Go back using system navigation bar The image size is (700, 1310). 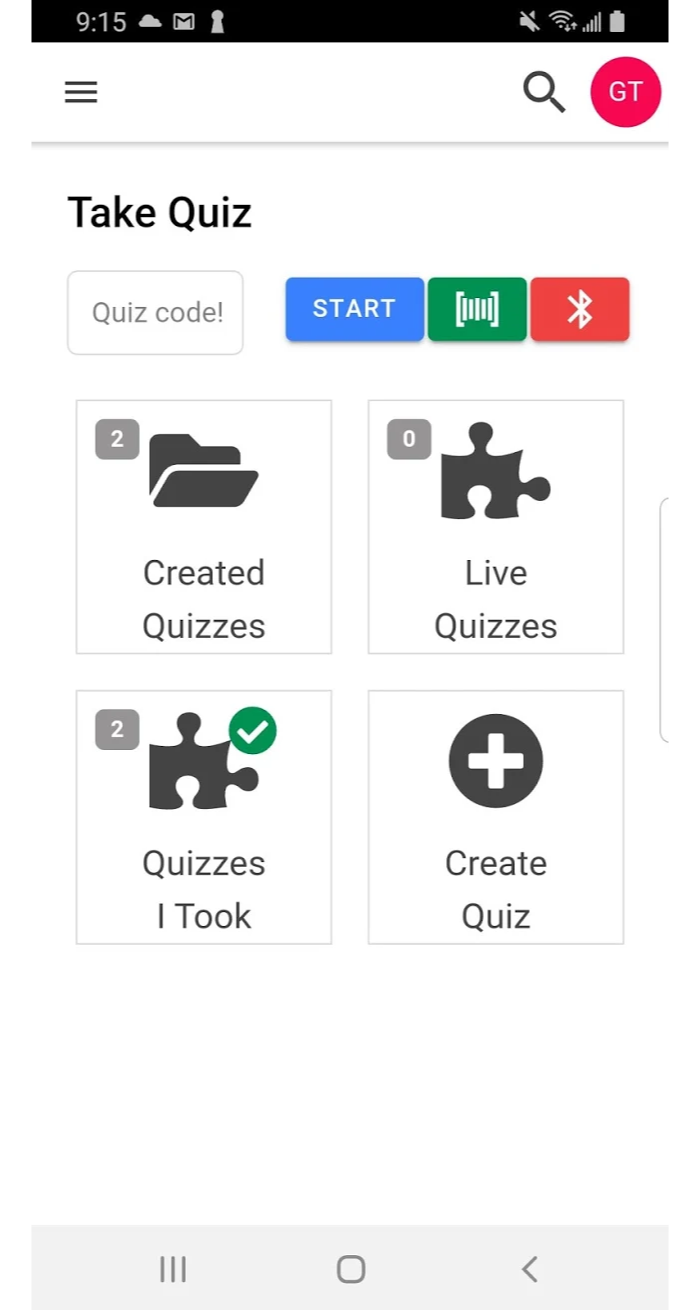[x=530, y=1269]
